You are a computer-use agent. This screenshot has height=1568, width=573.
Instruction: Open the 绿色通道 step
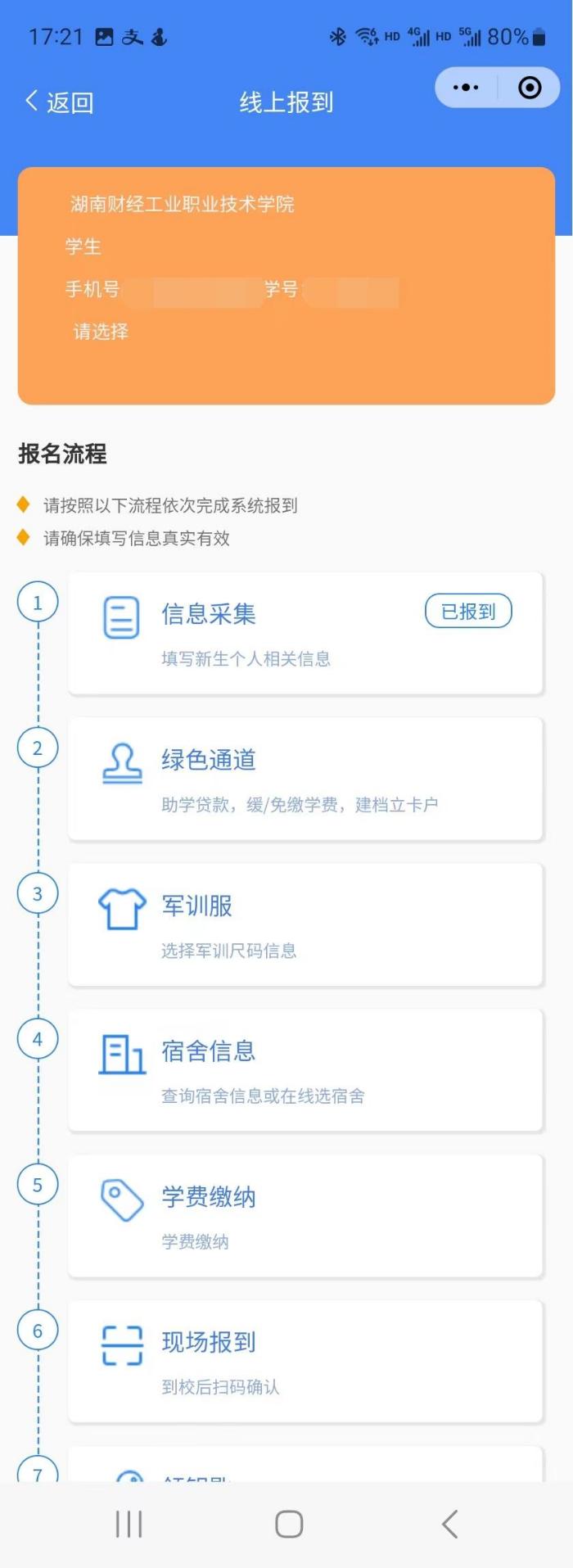pos(305,779)
